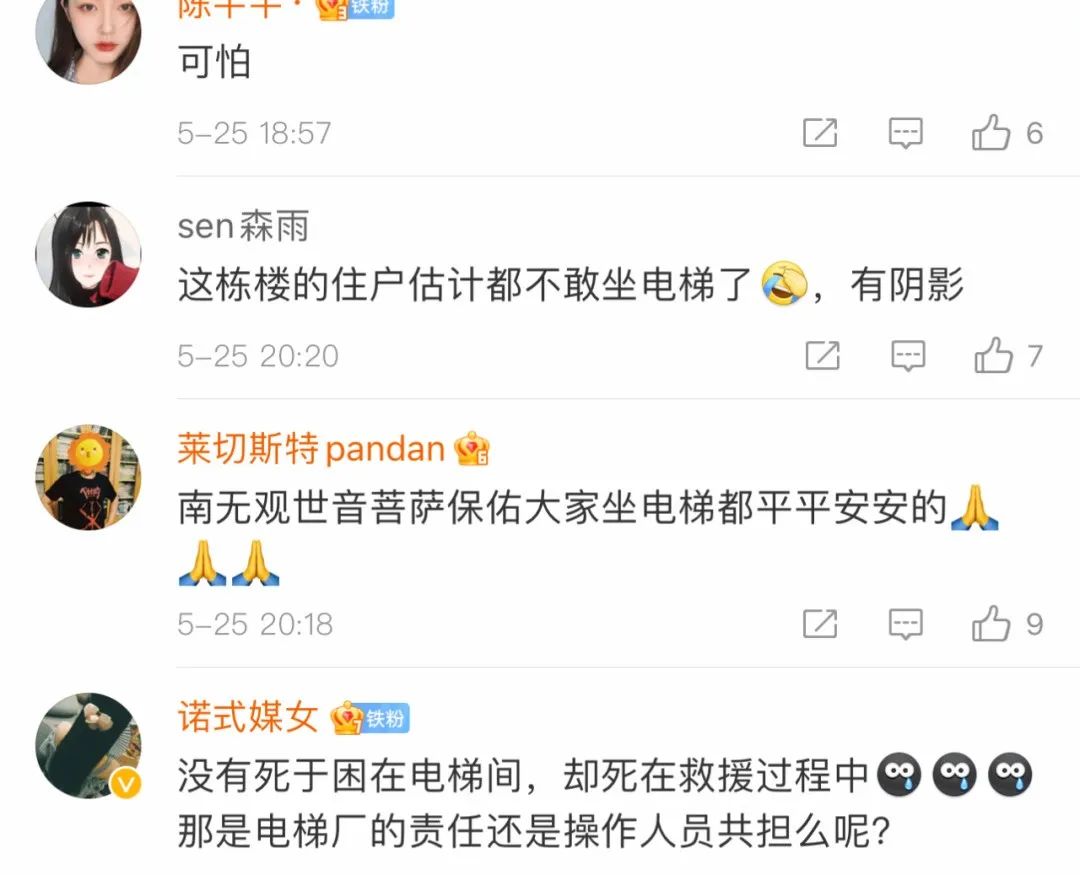Reply to the comment posted at 18:57
The height and width of the screenshot is (875, 1080).
[x=905, y=133]
